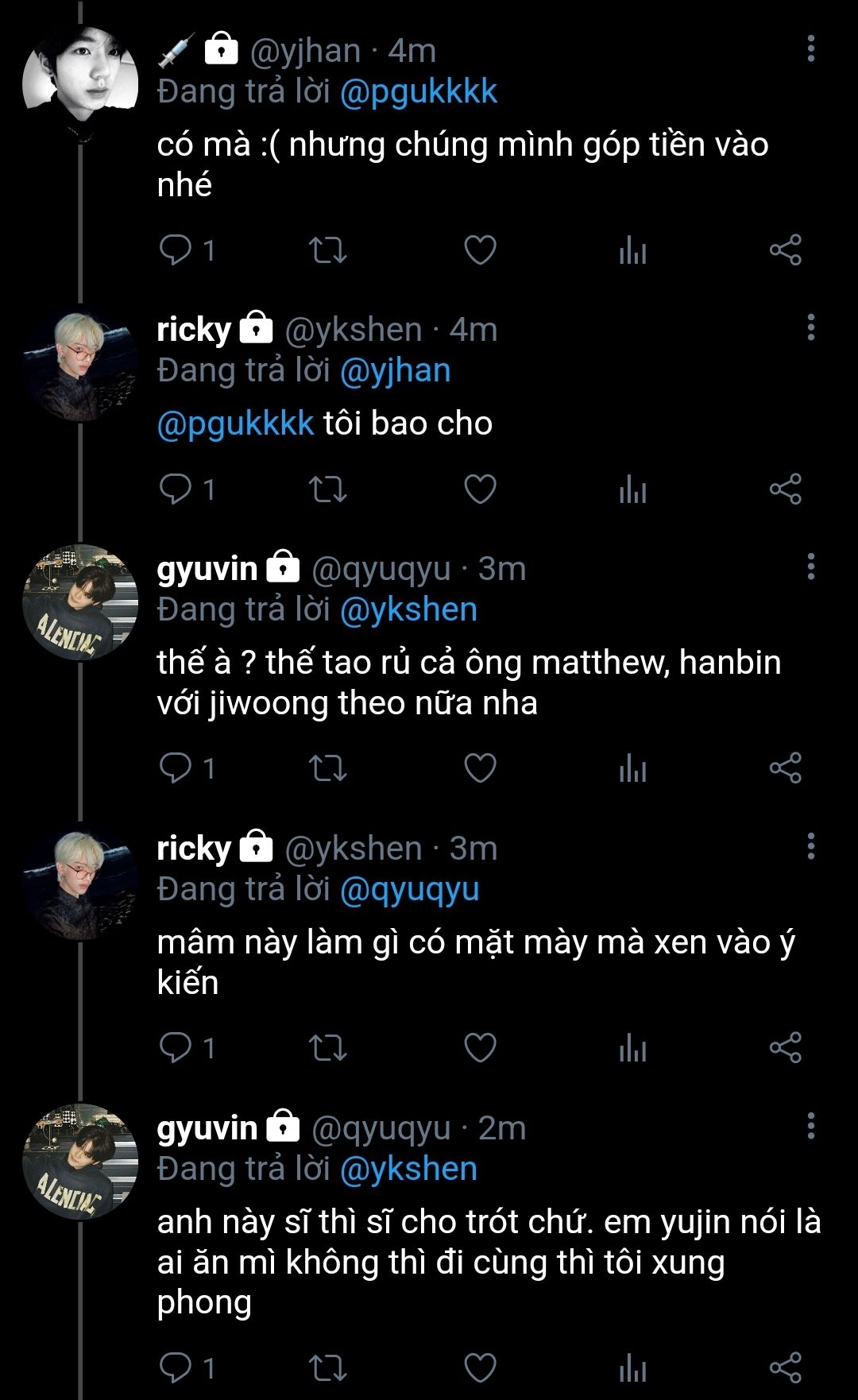This screenshot has width=858, height=1400.
Task: Retweet @yjhan's reply about góp tiền
Action: (x=327, y=250)
